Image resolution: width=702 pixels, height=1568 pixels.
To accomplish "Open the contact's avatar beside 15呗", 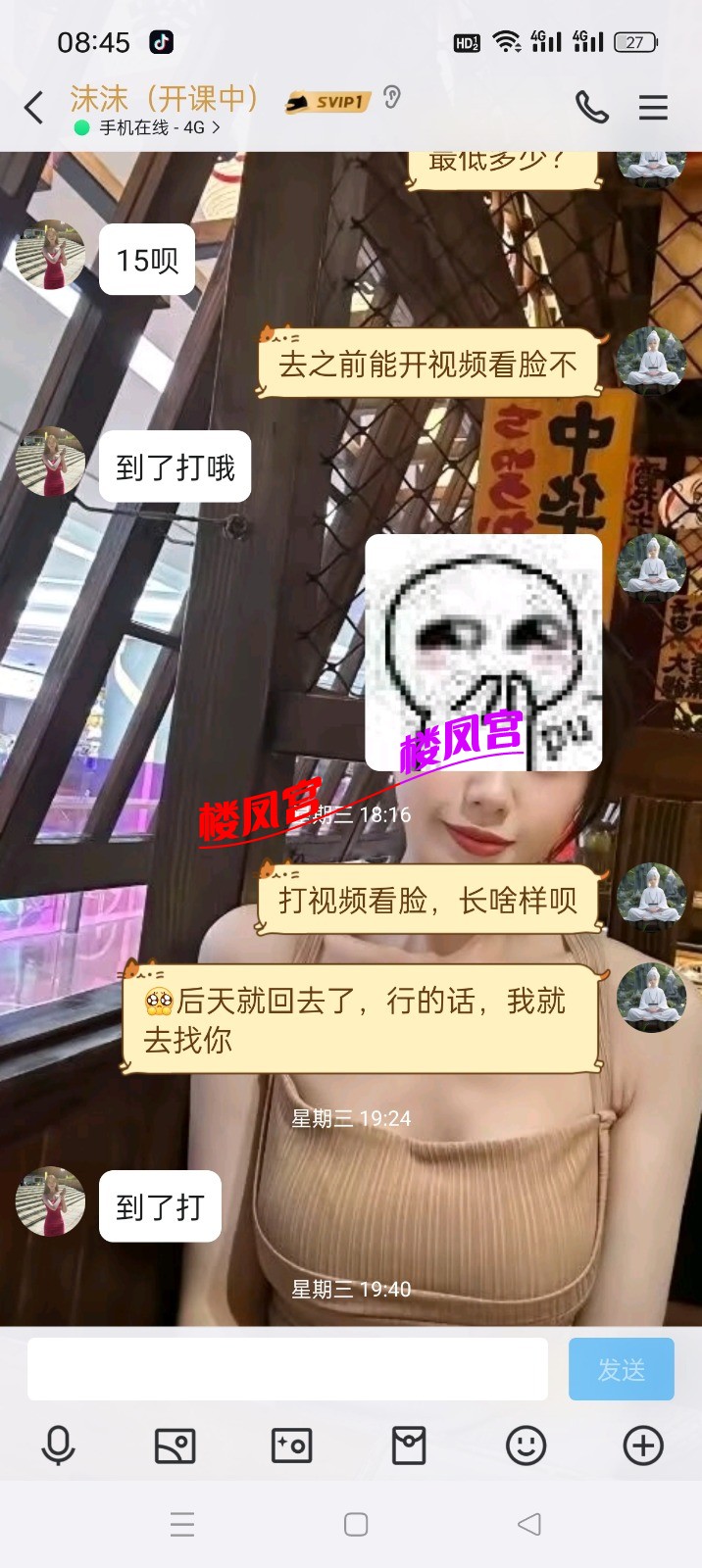I will (50, 255).
